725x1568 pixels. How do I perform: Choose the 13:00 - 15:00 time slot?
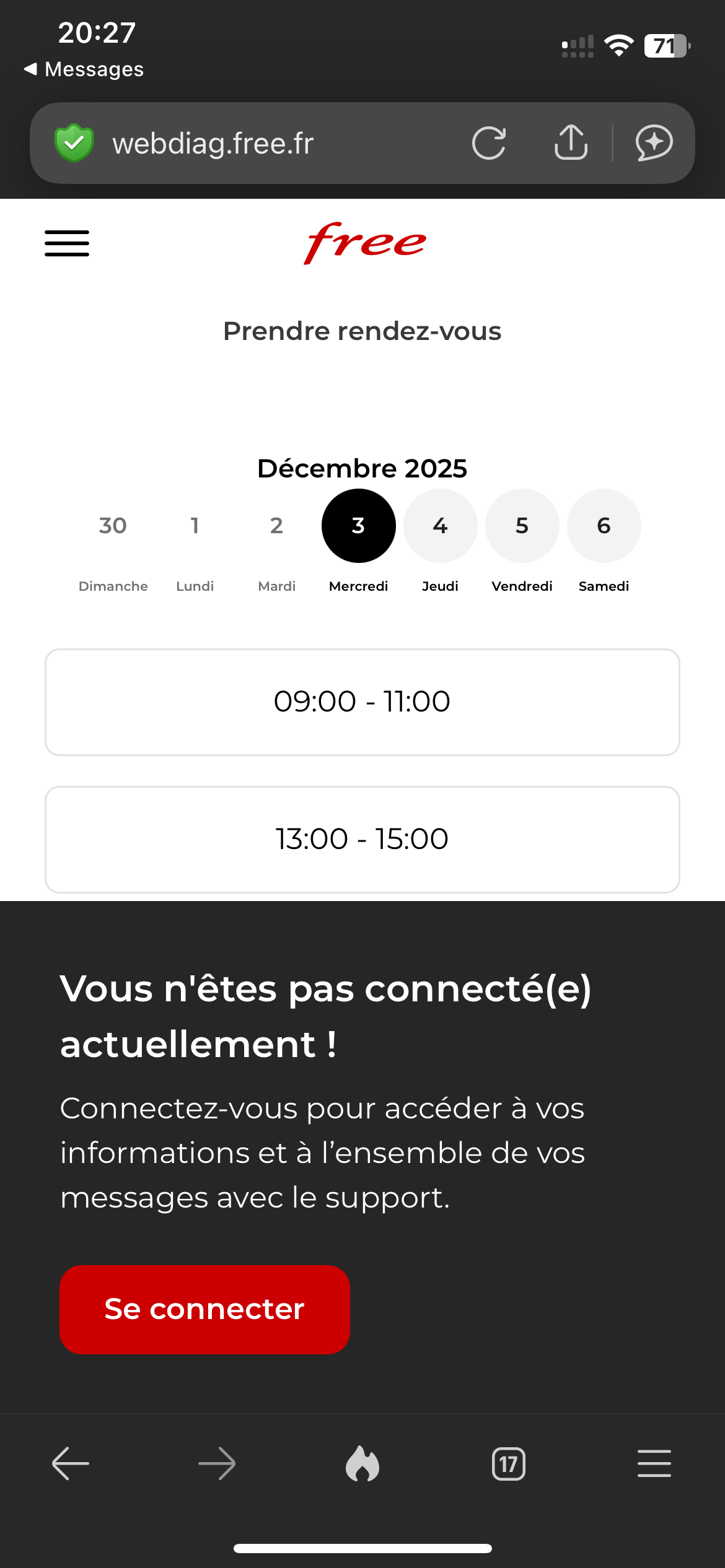pyautogui.click(x=362, y=839)
